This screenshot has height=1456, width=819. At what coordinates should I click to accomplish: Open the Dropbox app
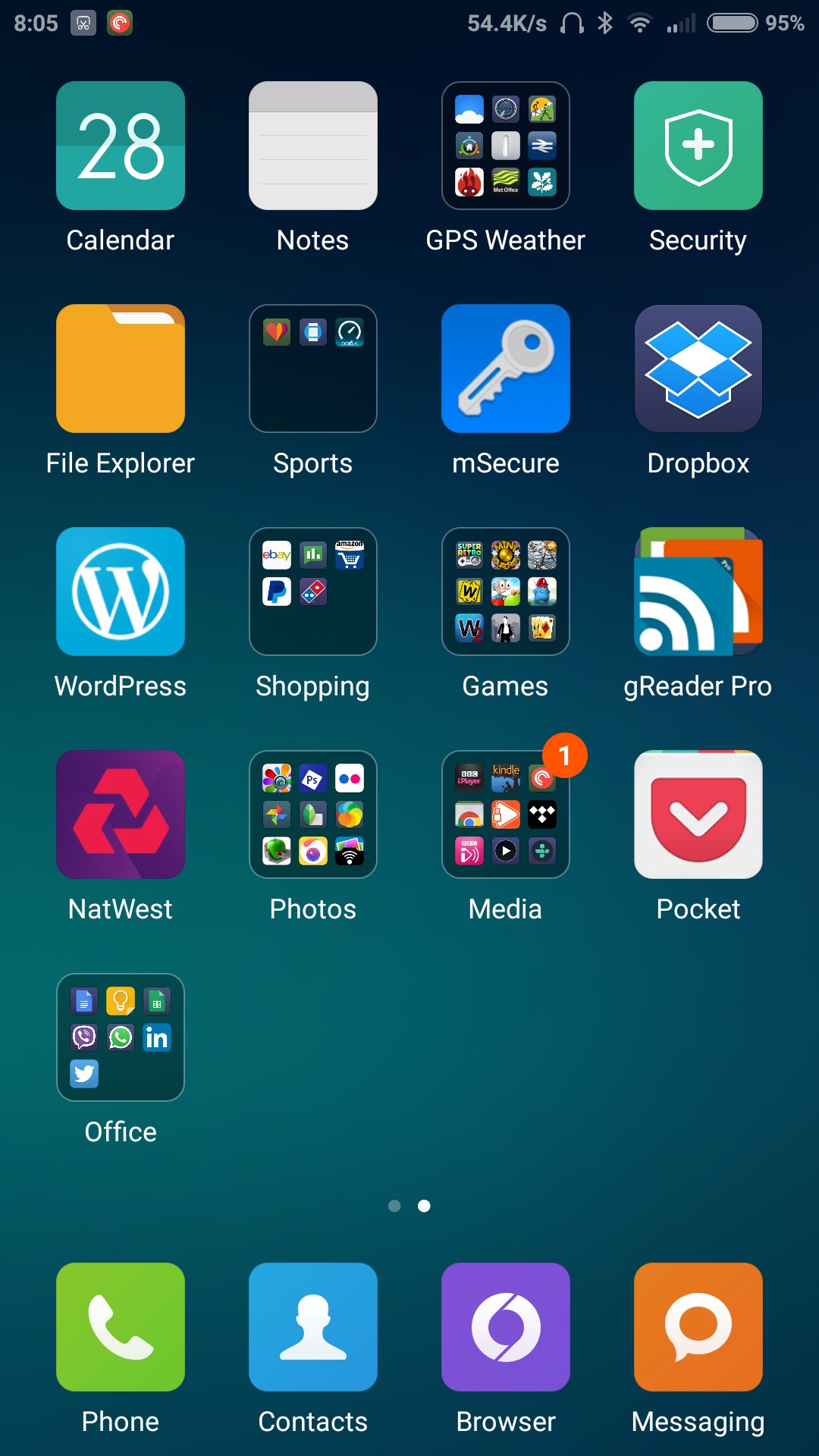(x=698, y=369)
